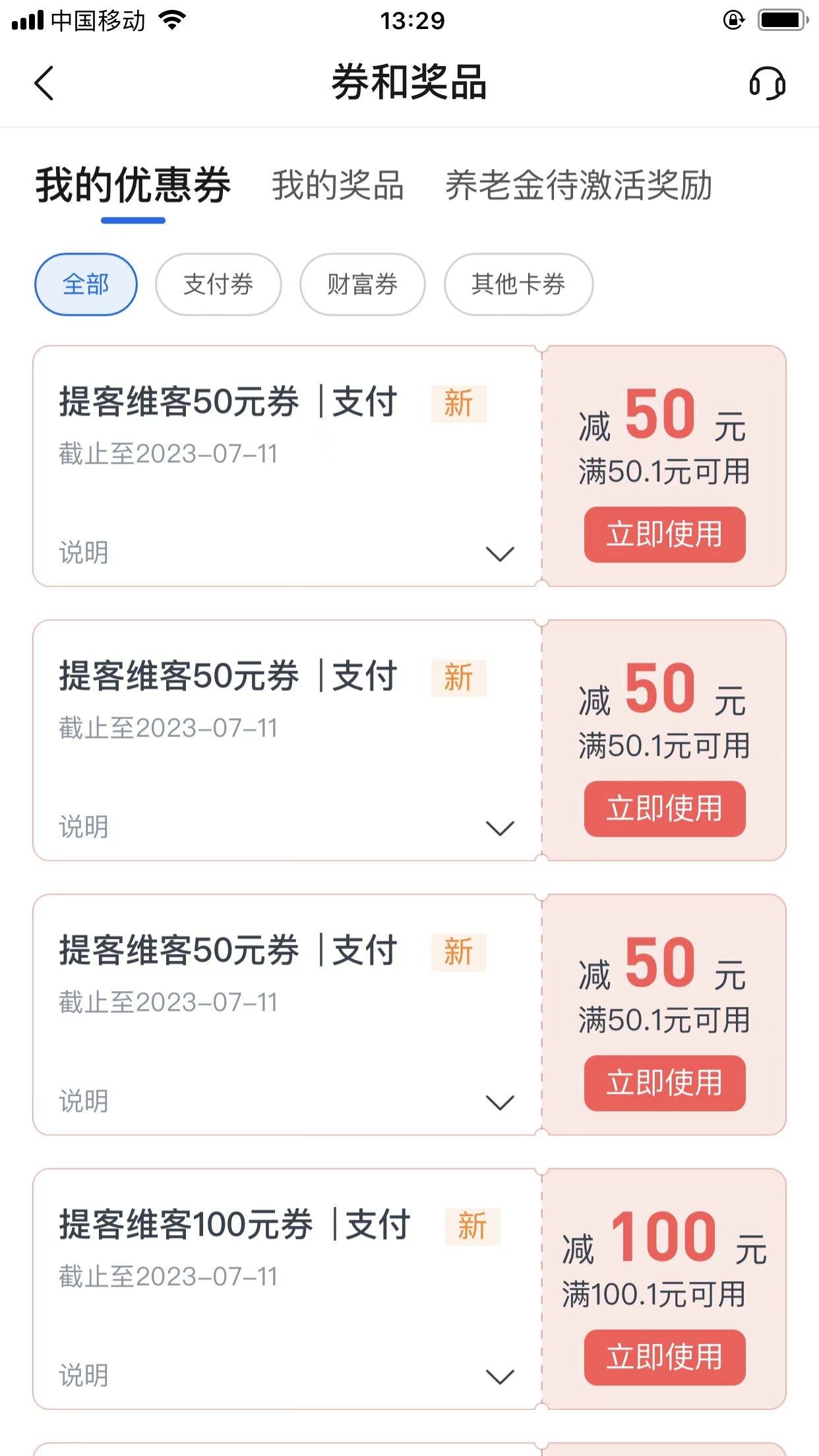Go back using the top-left arrow
The width and height of the screenshot is (819, 1456).
coord(44,84)
